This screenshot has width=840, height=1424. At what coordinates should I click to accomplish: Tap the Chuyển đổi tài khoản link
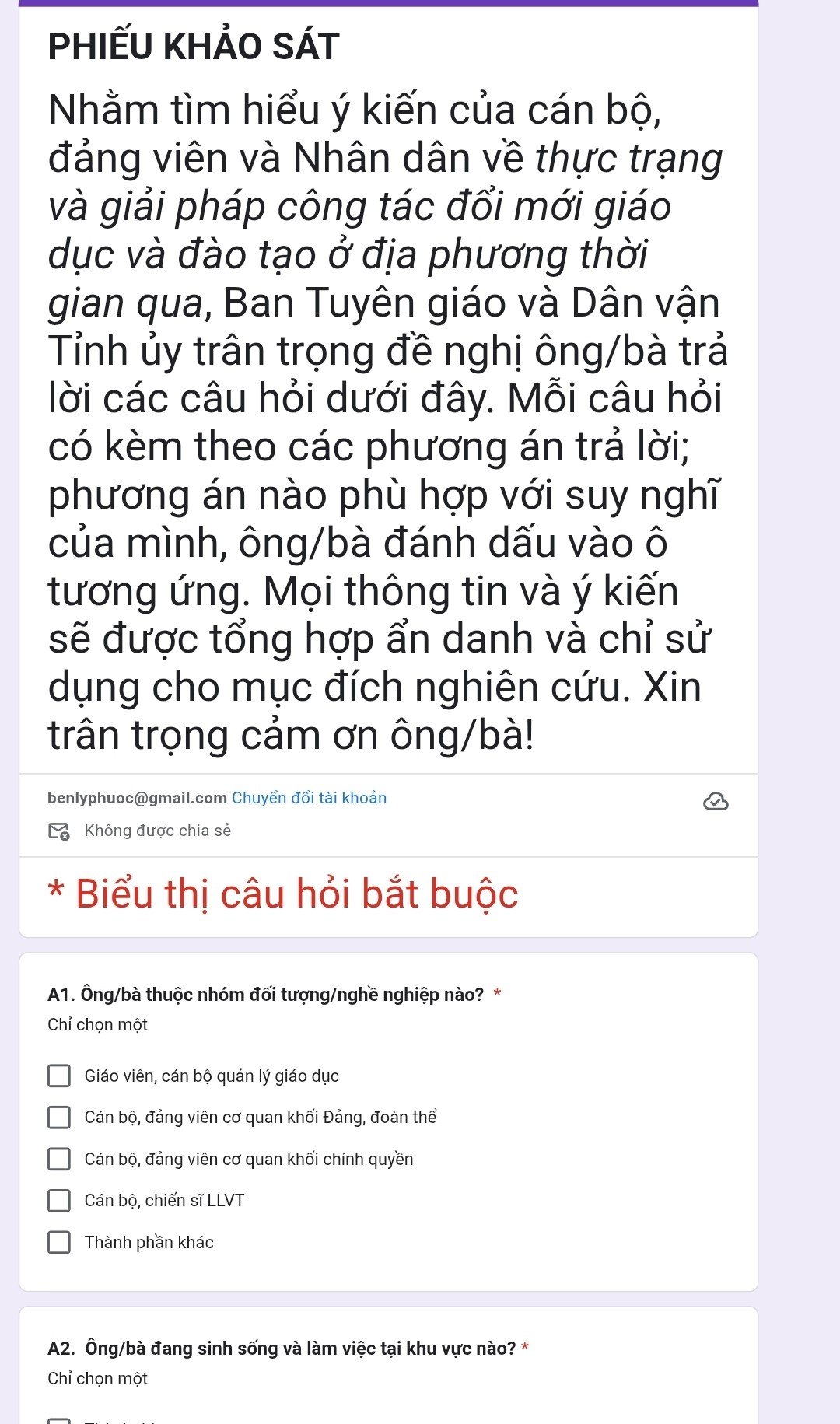point(309,798)
